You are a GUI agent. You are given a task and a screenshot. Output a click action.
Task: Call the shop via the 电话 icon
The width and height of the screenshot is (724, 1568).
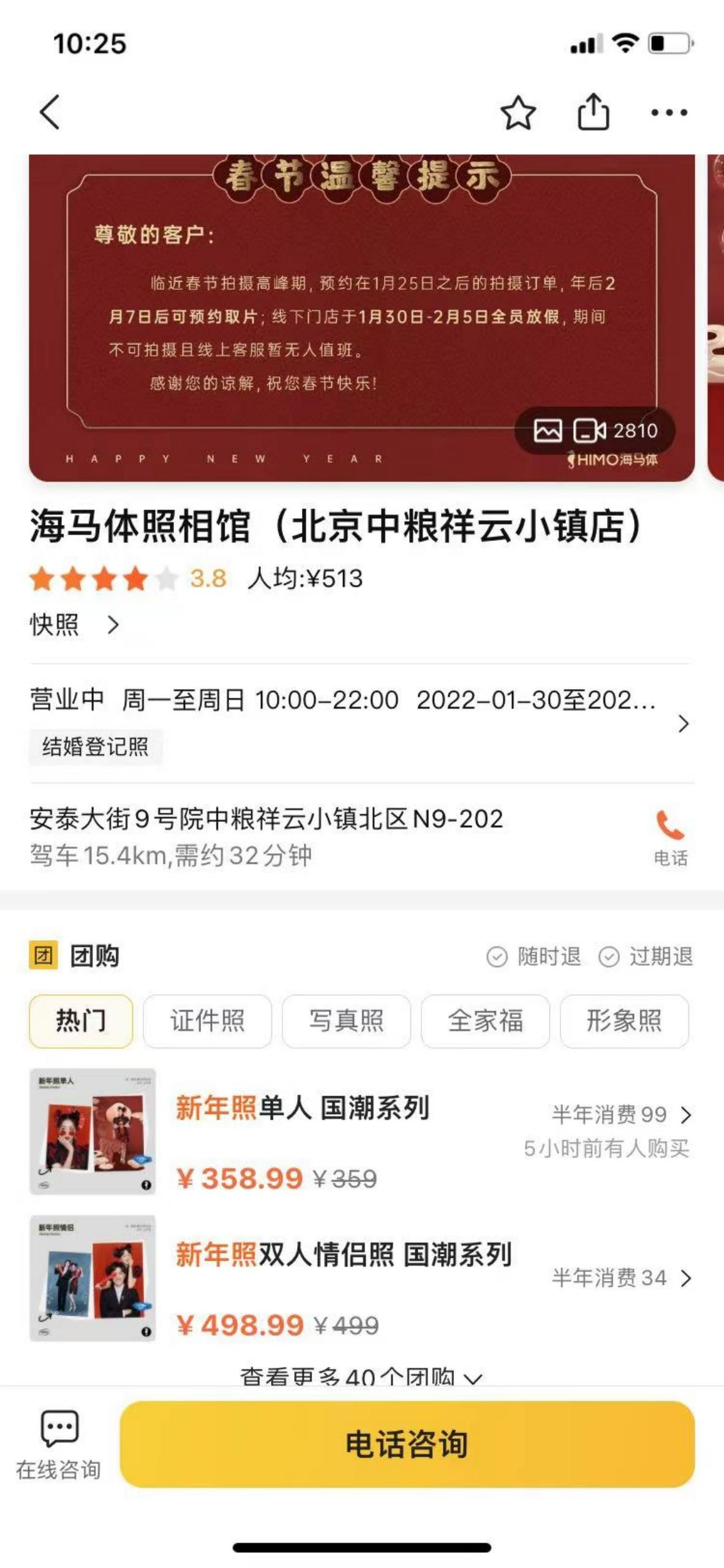coord(670,836)
